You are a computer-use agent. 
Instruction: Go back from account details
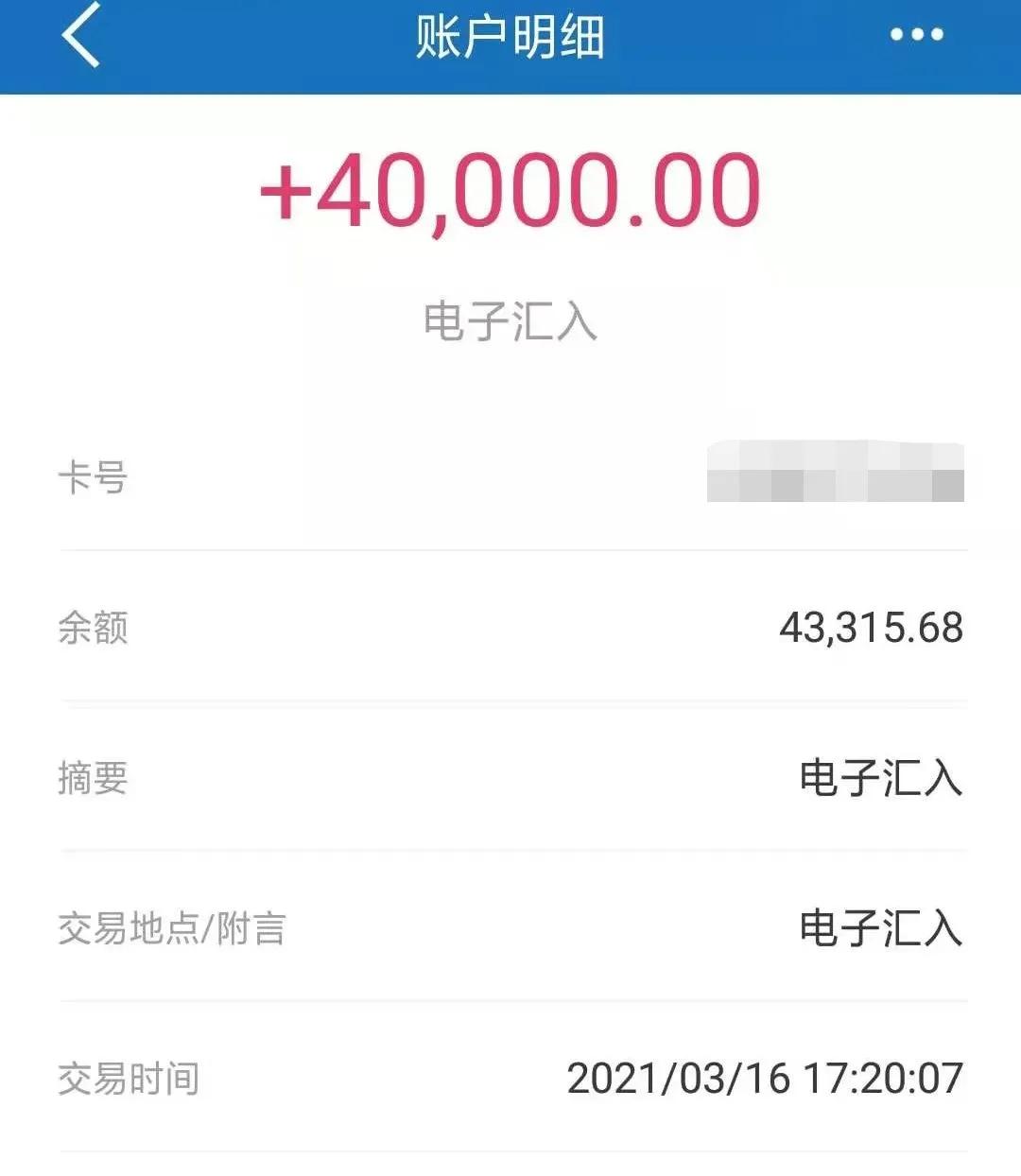[80, 36]
